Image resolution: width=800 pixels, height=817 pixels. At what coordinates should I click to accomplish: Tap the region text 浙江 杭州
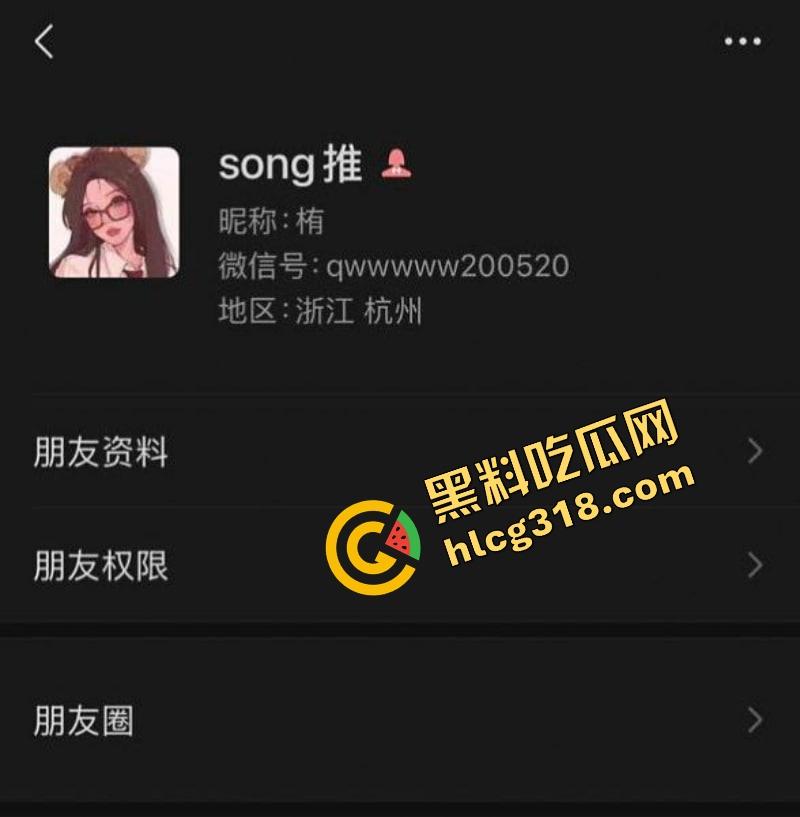click(322, 310)
